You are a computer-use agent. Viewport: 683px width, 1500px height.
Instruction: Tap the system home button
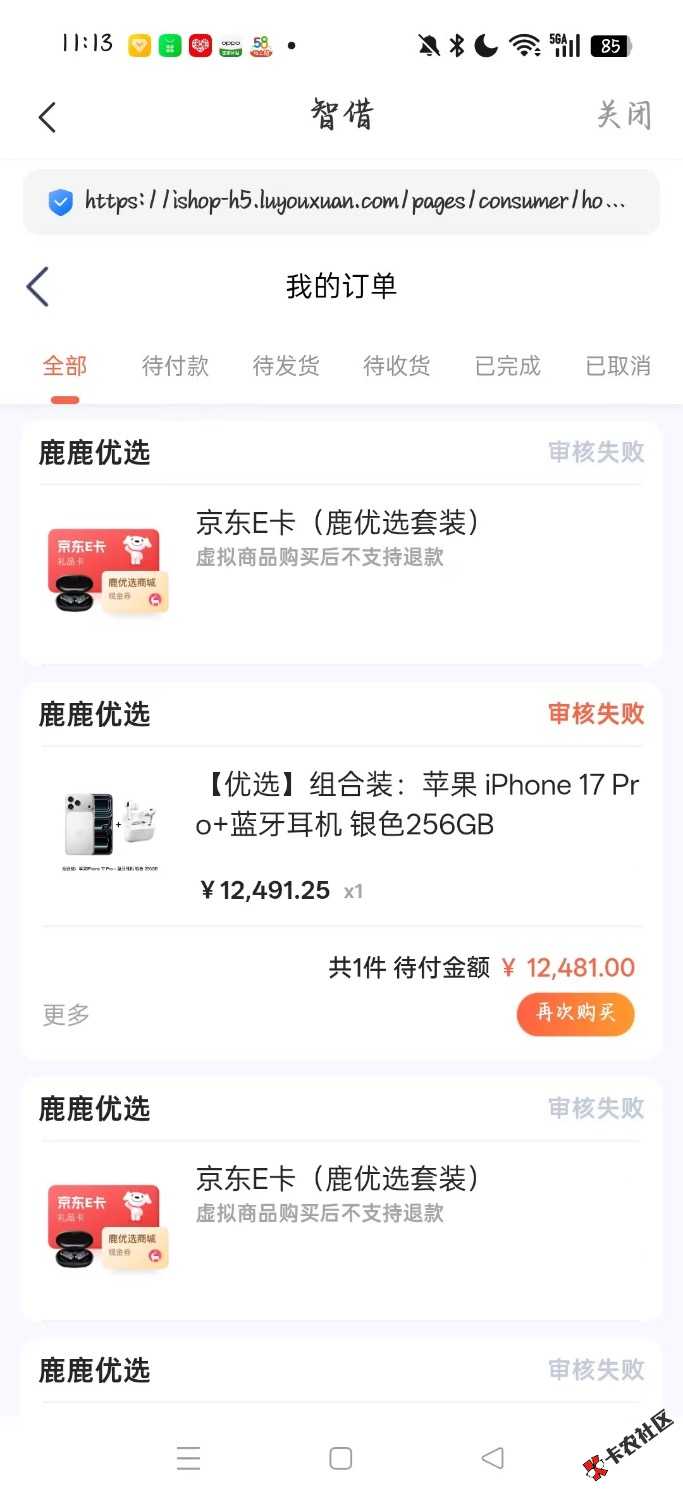[341, 1458]
